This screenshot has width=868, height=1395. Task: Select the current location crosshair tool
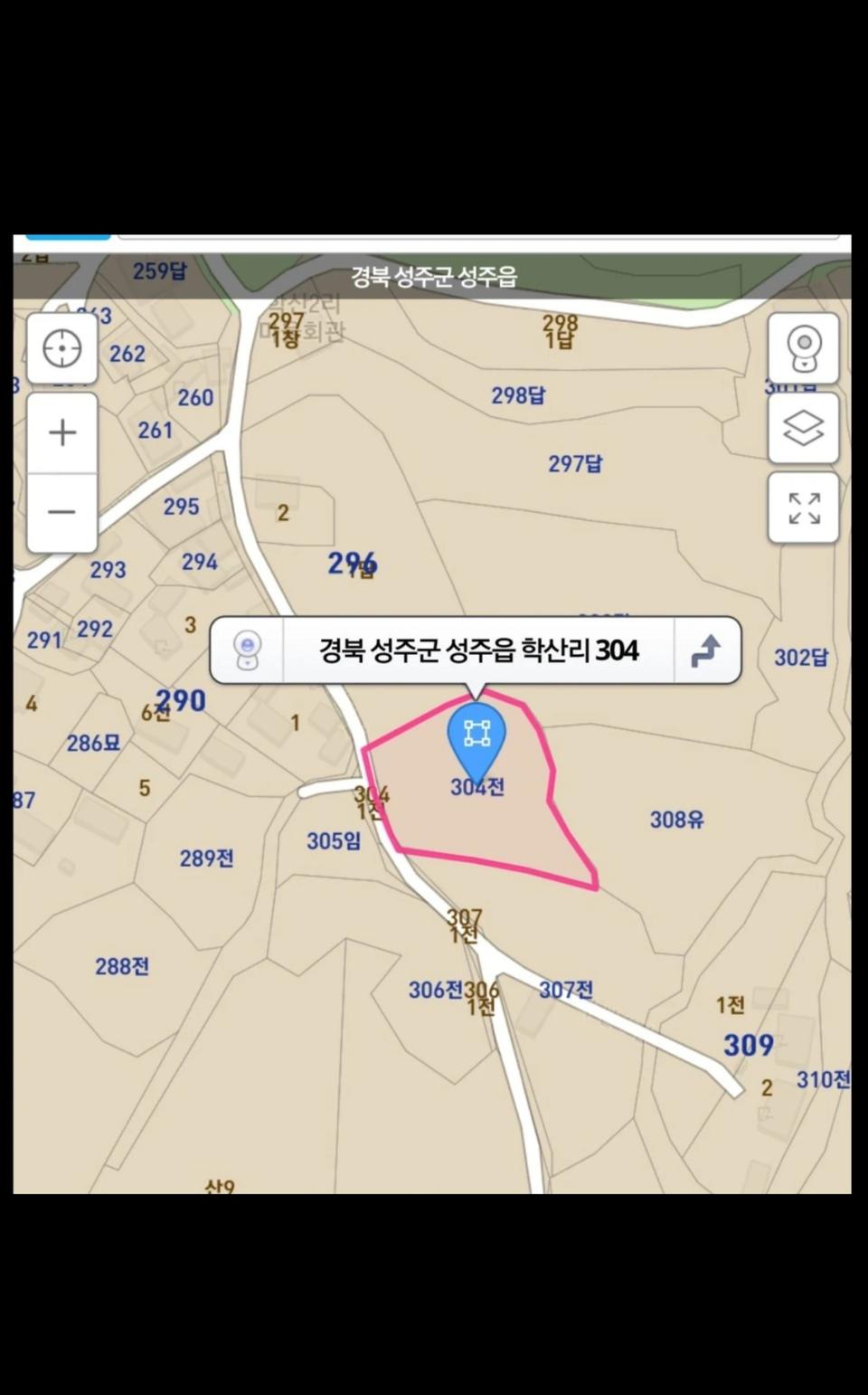pyautogui.click(x=61, y=348)
